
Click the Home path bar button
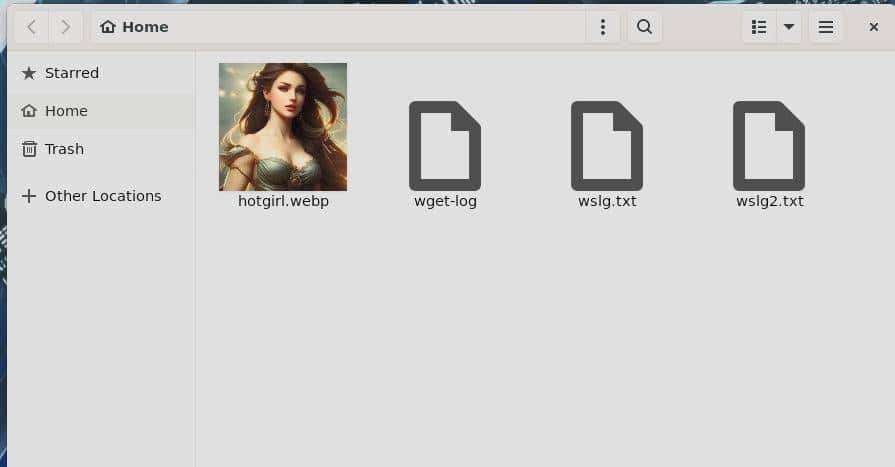(135, 27)
